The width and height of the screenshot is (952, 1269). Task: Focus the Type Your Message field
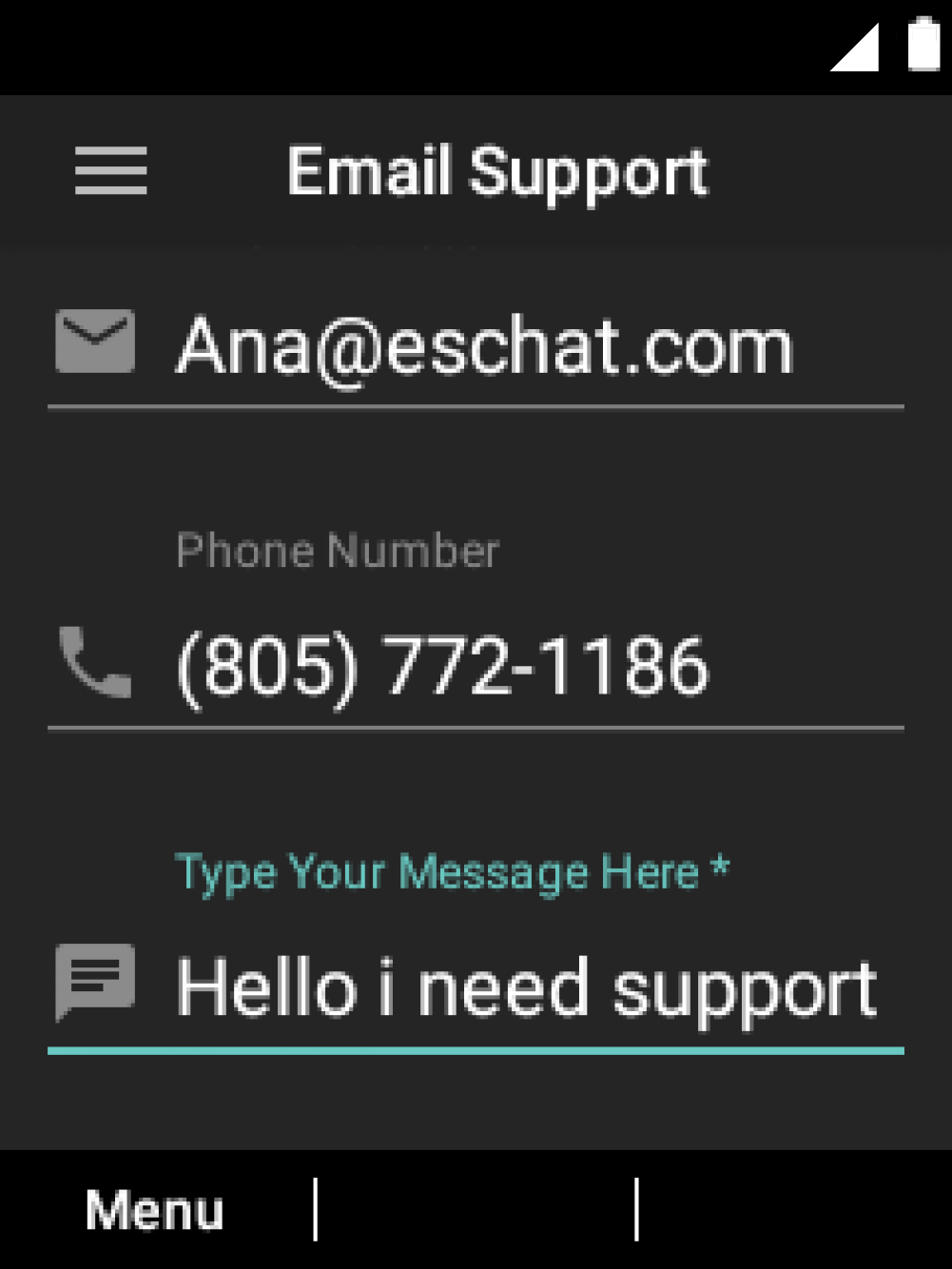(526, 989)
